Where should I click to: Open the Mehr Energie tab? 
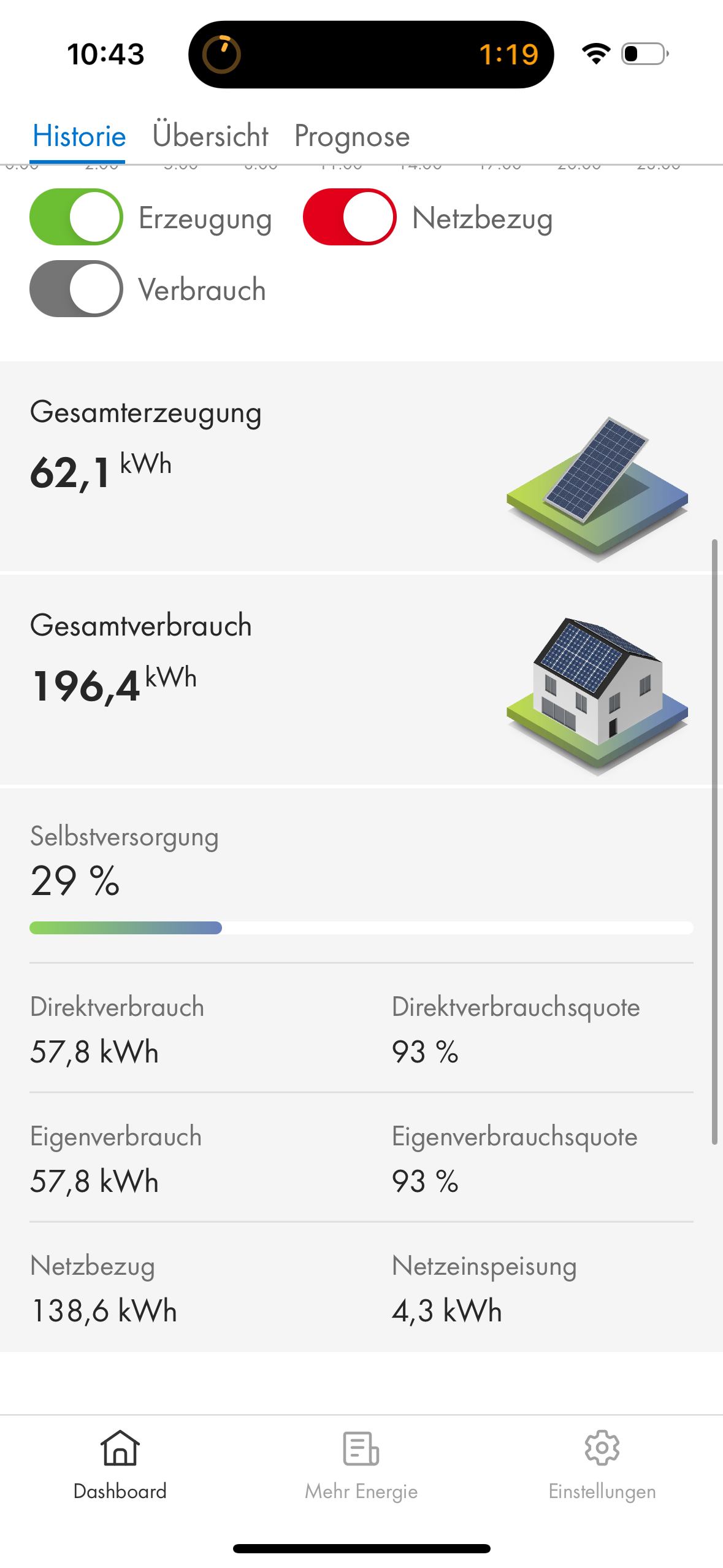point(361,1464)
